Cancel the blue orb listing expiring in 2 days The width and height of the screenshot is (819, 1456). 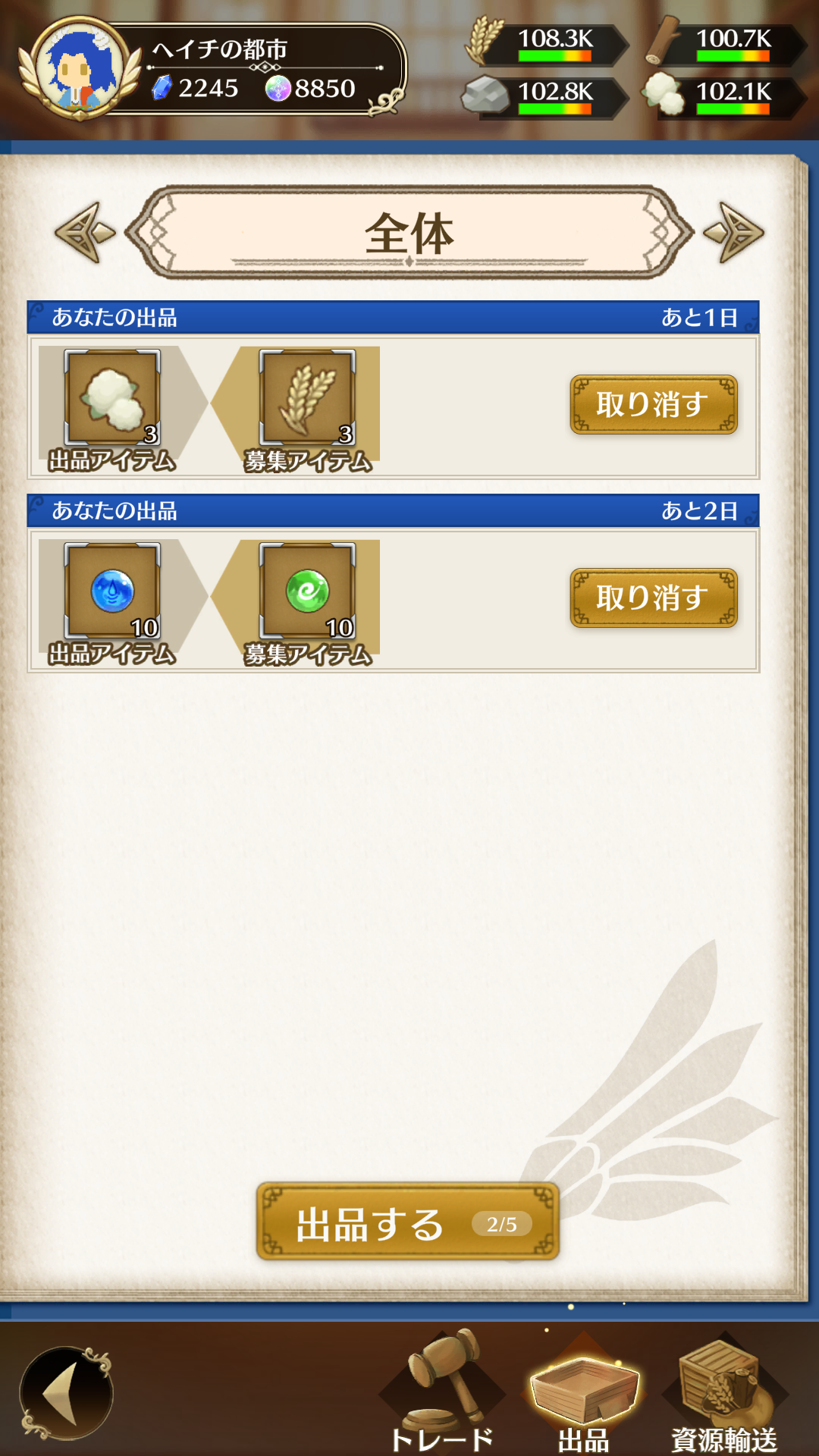653,598
